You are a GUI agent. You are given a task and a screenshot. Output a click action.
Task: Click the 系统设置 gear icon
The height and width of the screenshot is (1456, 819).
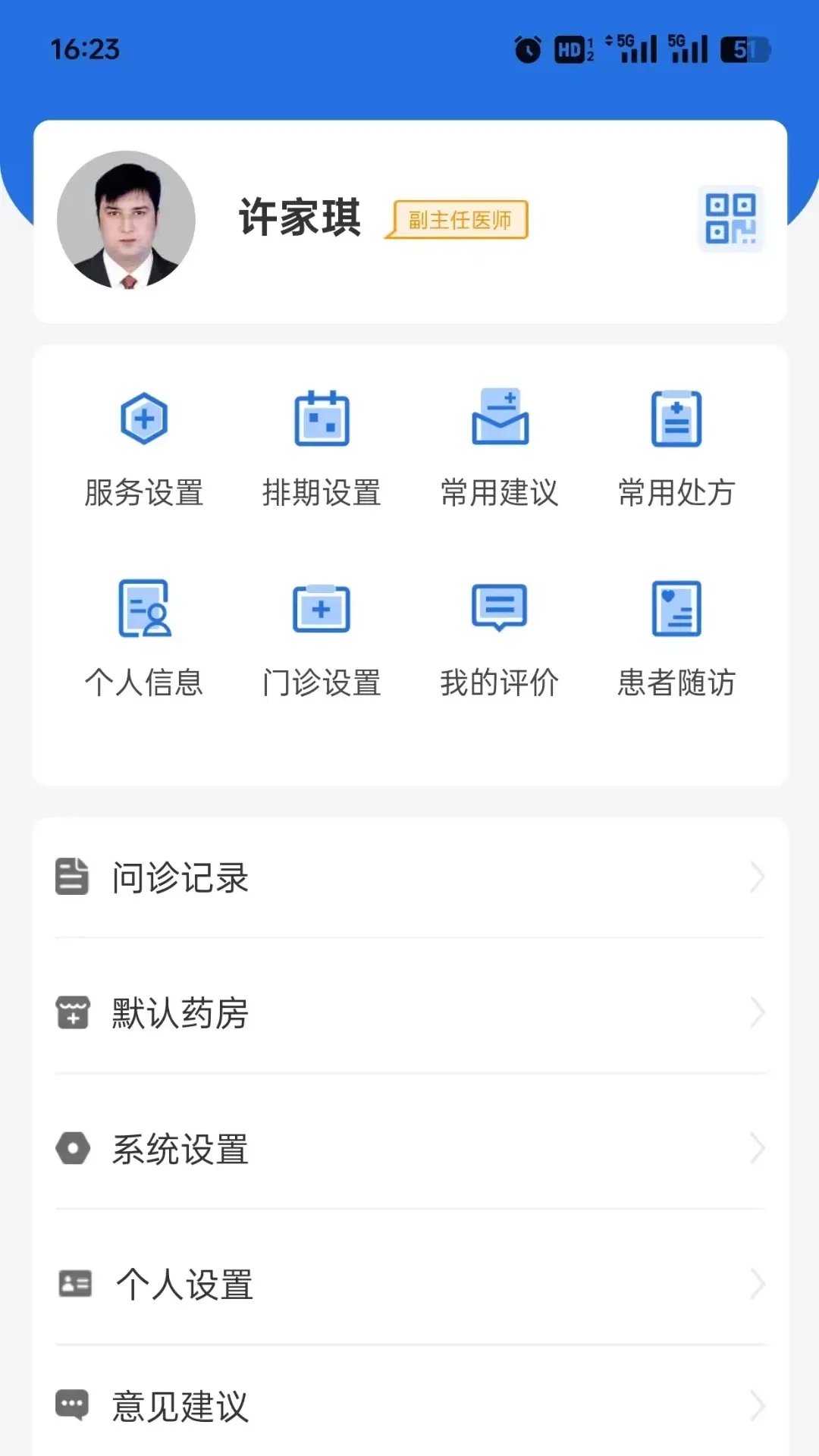pos(72,1148)
